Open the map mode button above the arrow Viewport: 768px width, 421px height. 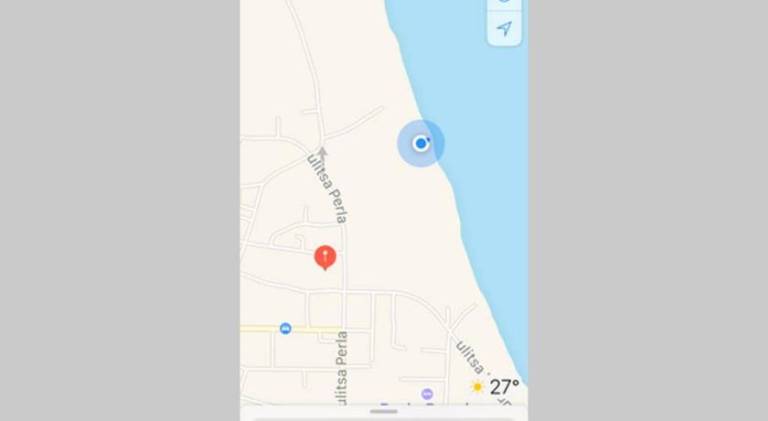(x=504, y=3)
